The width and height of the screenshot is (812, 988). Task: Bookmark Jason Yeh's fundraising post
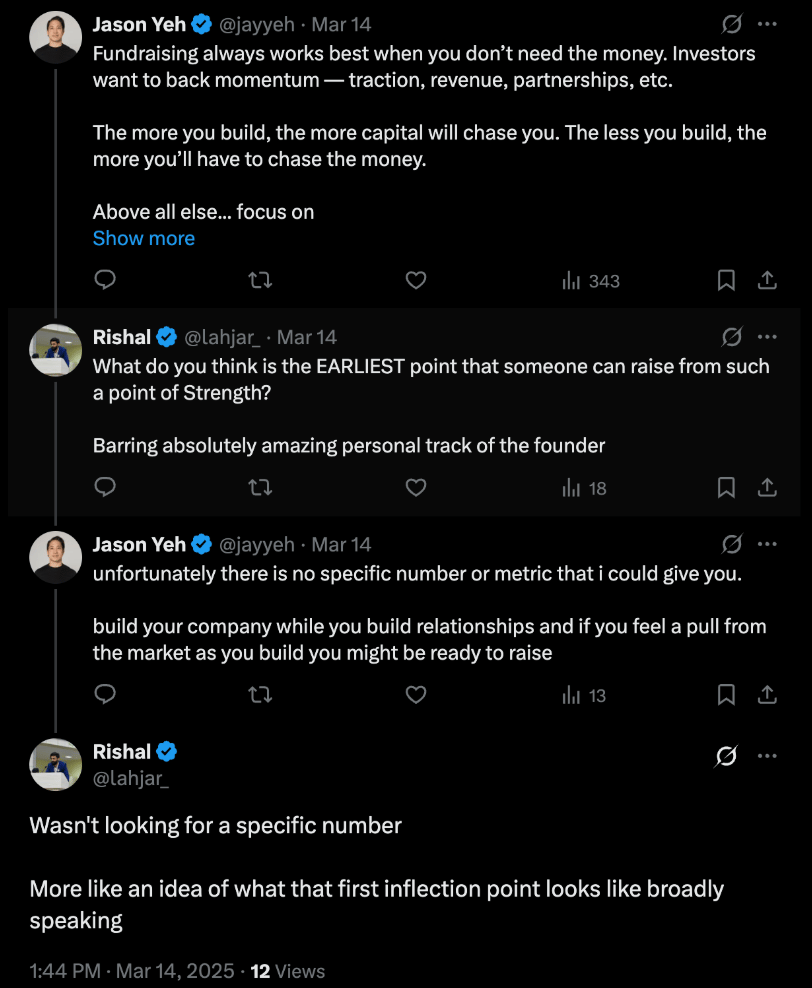[x=727, y=281]
